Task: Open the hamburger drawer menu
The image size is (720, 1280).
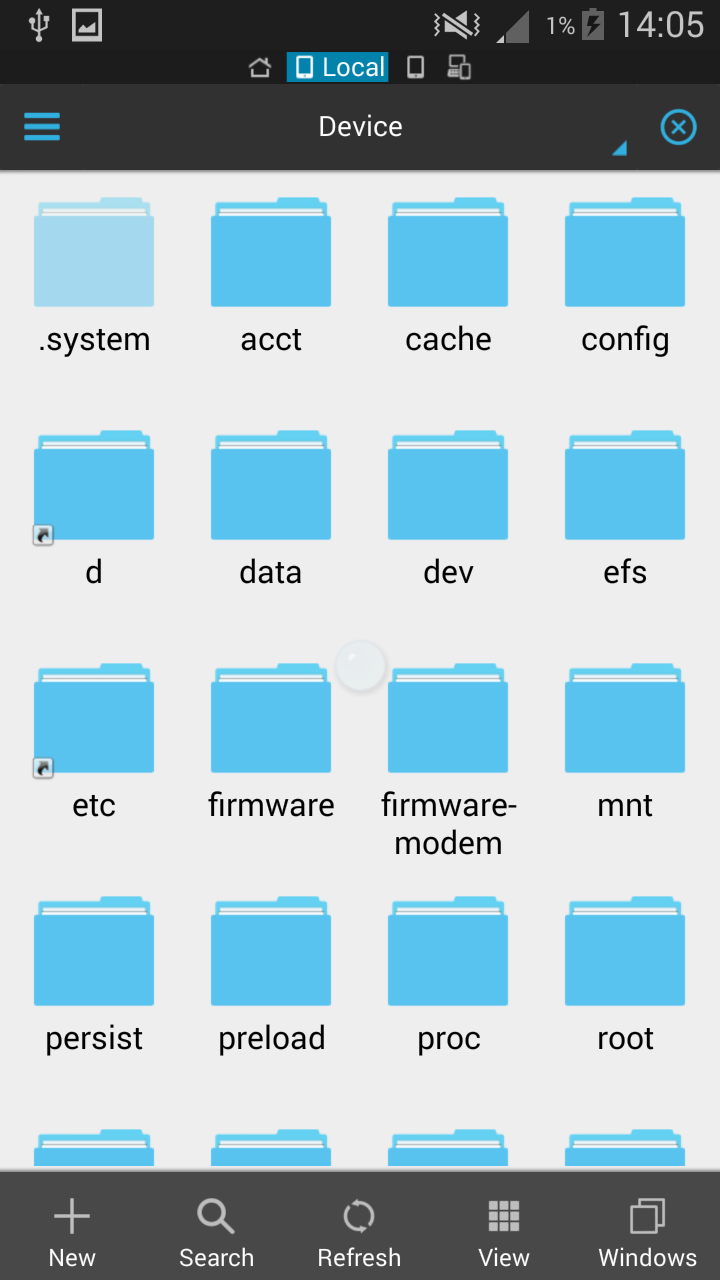Action: point(41,127)
